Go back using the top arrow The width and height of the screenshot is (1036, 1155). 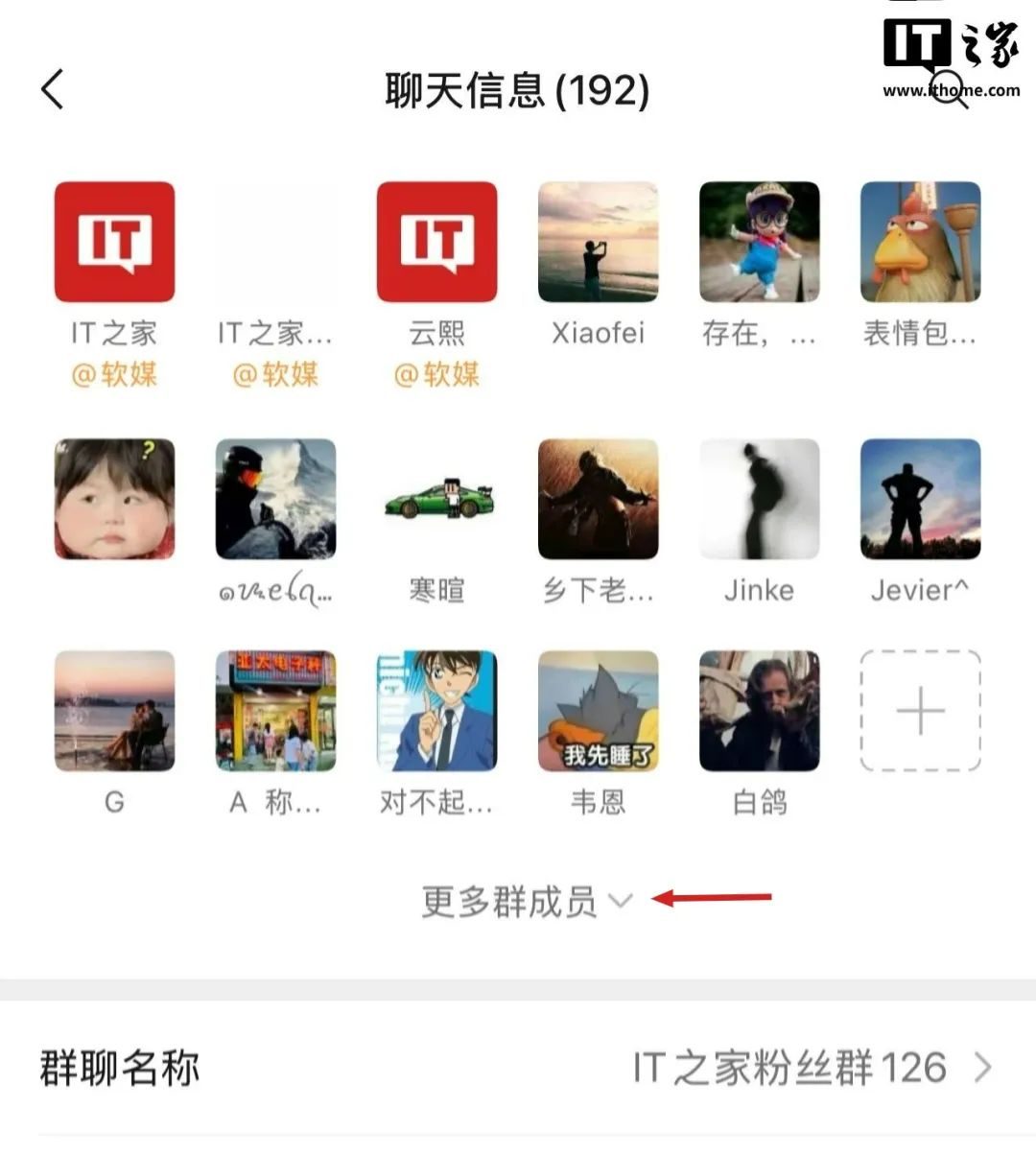click(54, 90)
